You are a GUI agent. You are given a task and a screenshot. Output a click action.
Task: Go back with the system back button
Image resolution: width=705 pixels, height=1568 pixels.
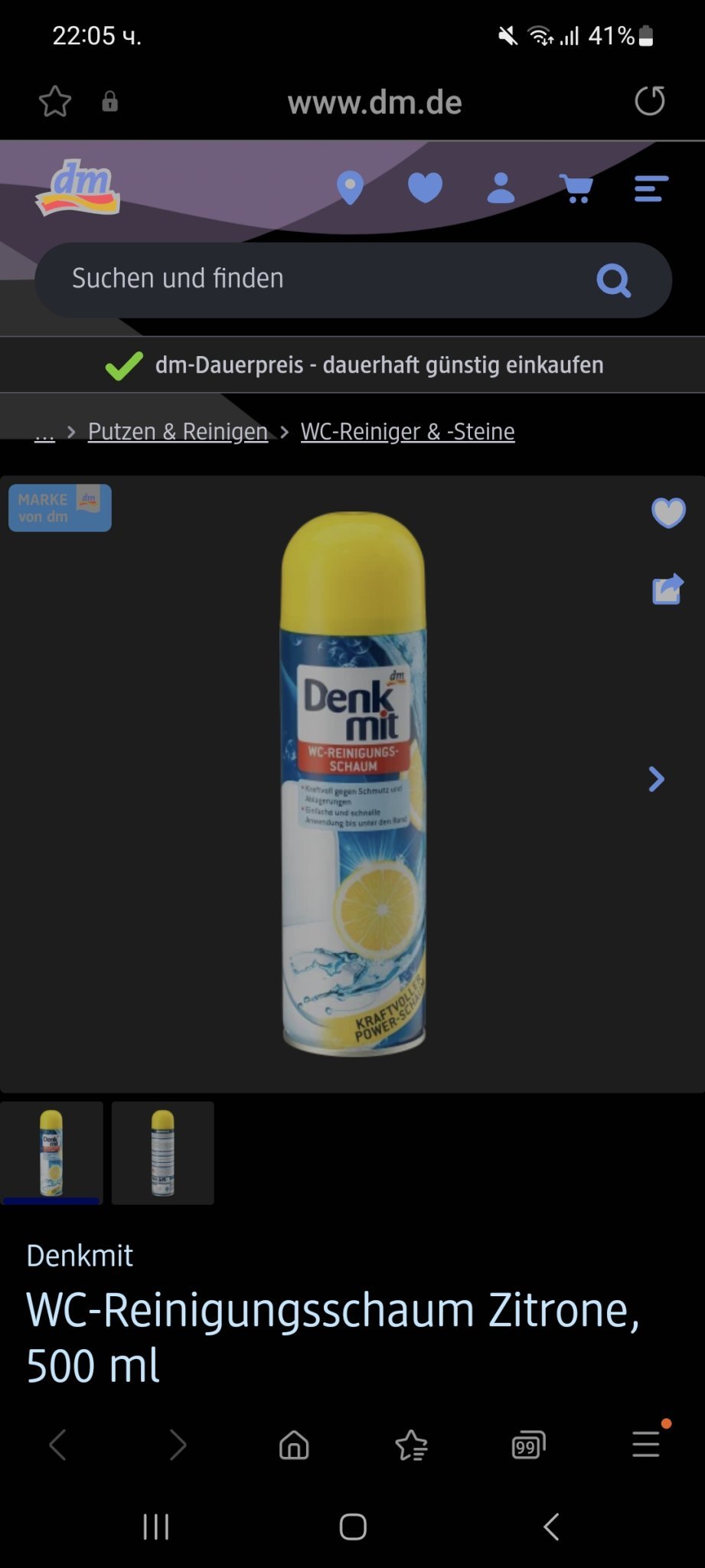coord(551,1526)
